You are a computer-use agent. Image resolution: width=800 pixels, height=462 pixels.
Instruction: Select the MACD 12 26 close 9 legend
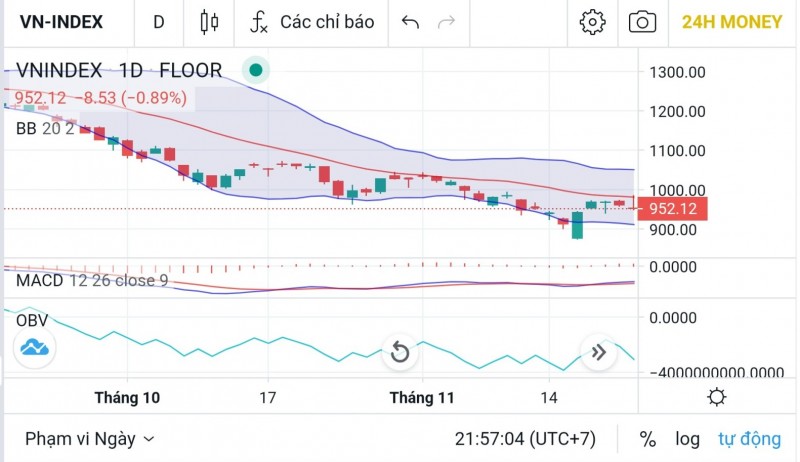(92, 280)
